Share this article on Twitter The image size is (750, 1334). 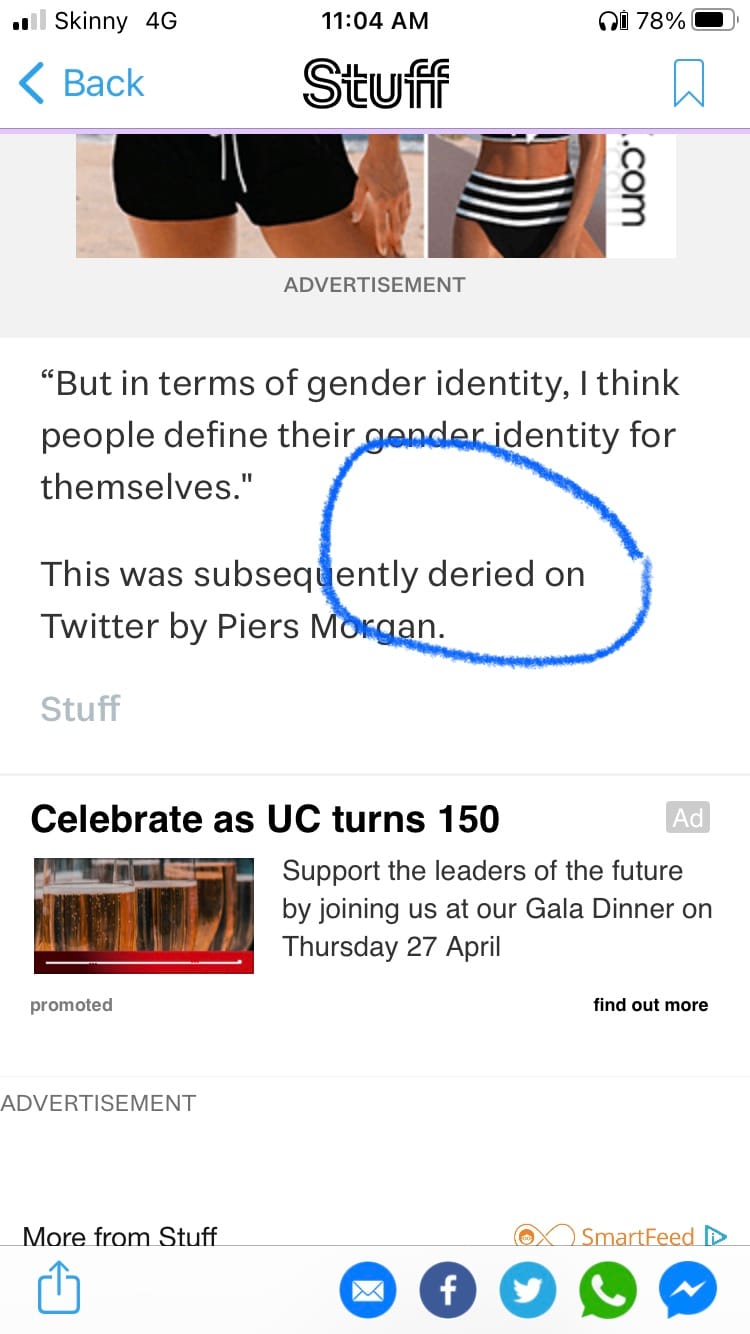(x=527, y=1291)
